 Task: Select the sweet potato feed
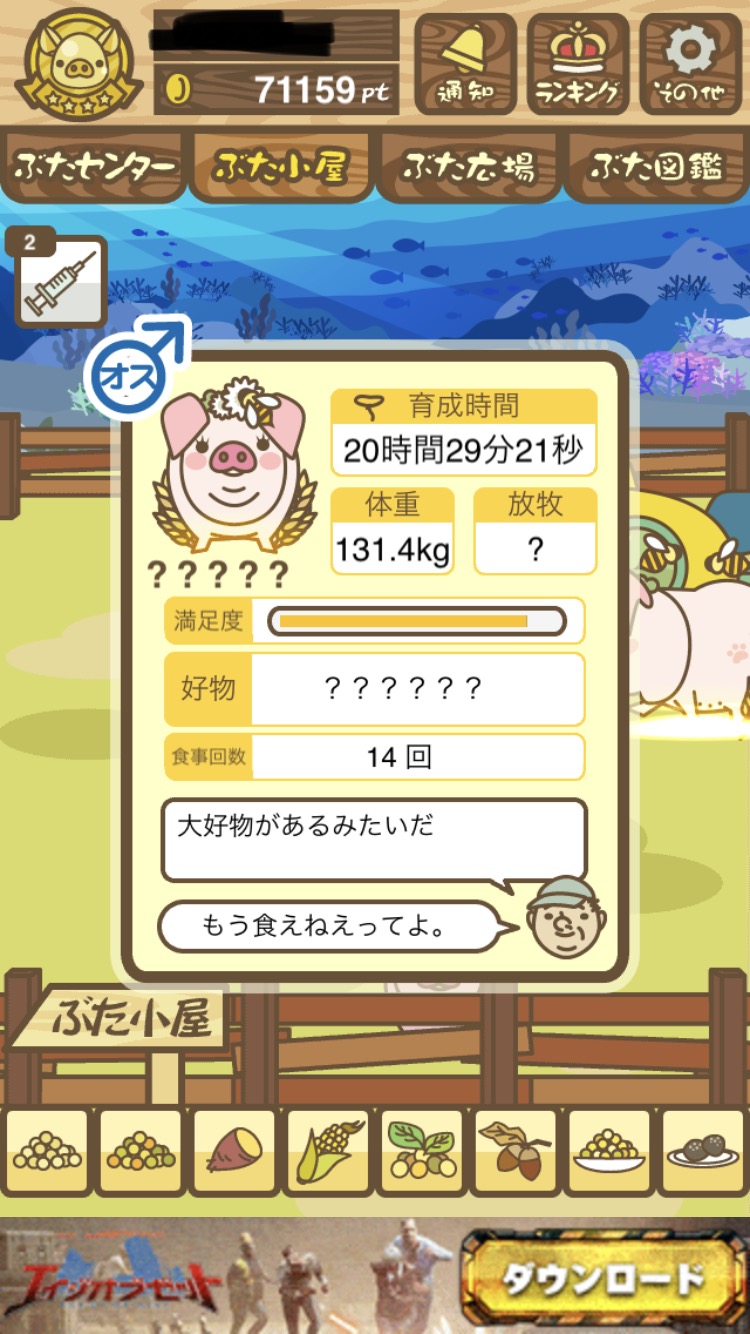pos(234,1153)
